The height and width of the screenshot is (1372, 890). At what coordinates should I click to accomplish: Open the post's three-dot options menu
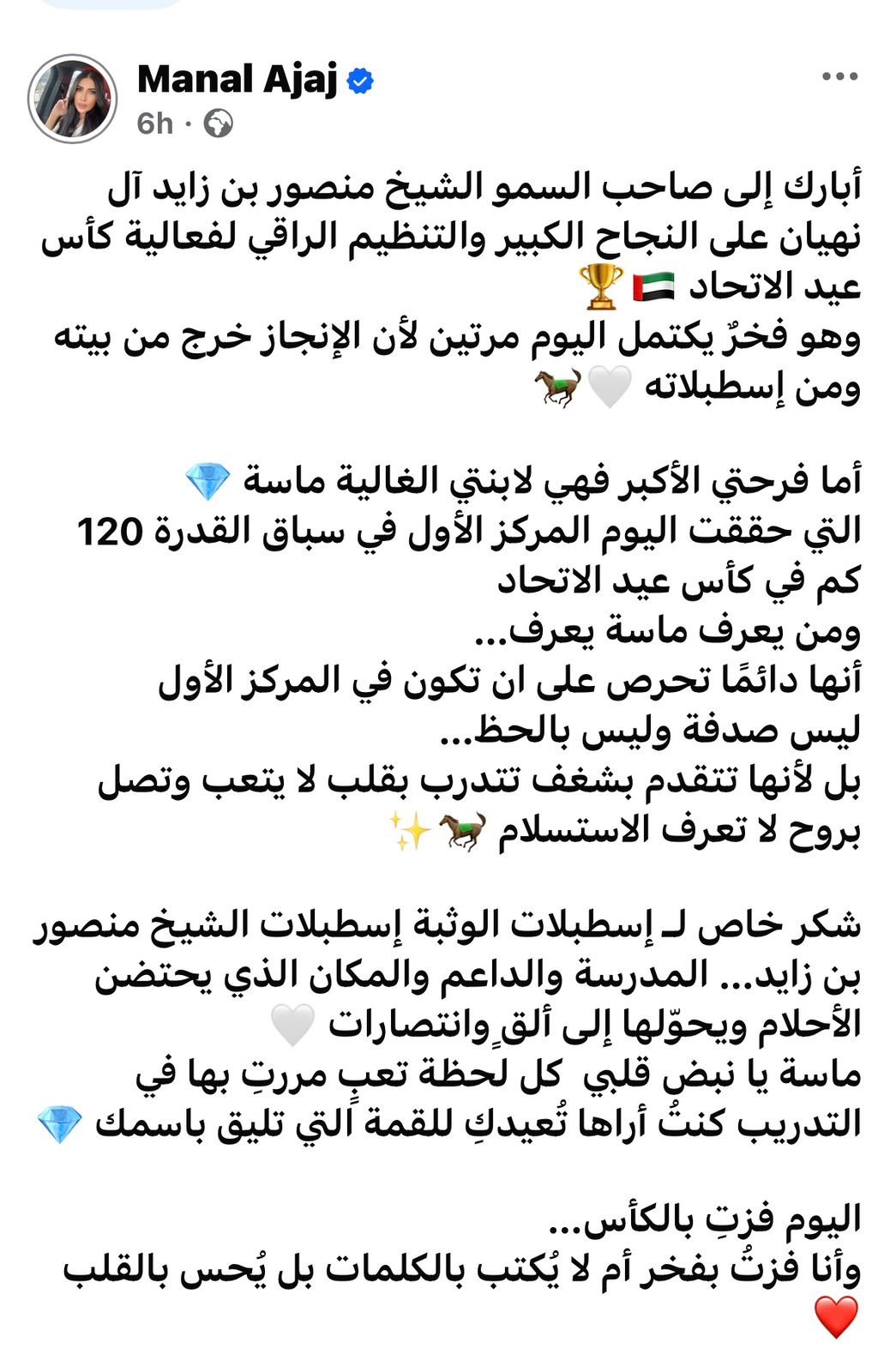(839, 77)
